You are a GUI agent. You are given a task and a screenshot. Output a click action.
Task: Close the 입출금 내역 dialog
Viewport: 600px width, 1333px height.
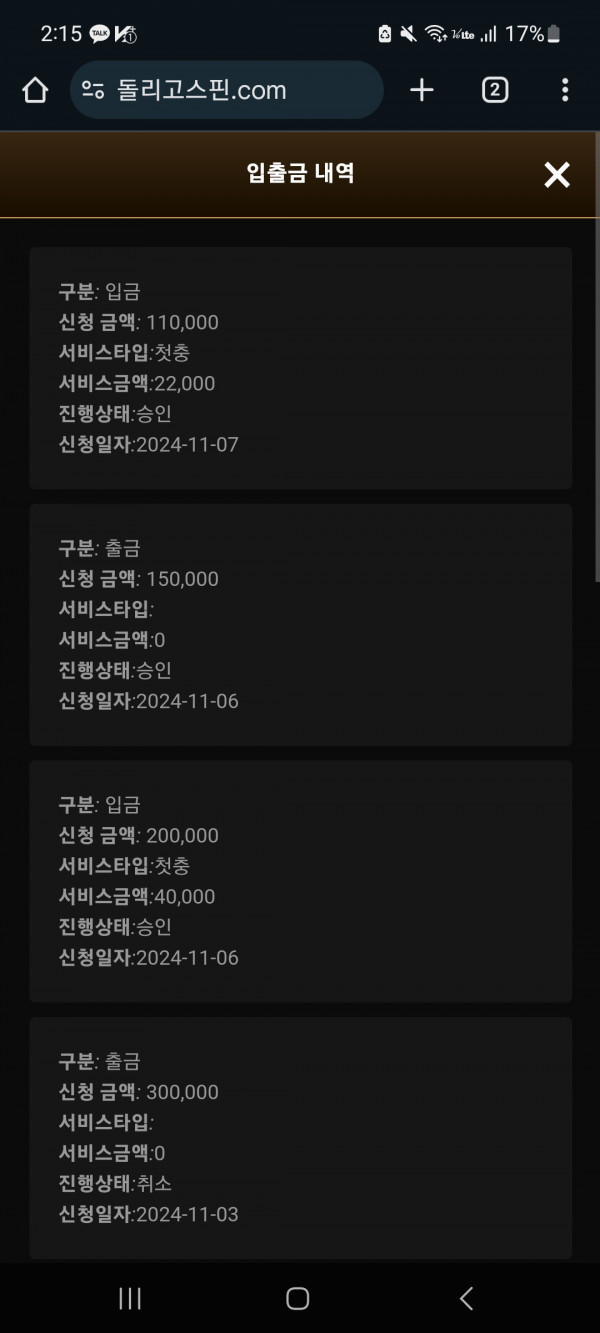pos(556,175)
